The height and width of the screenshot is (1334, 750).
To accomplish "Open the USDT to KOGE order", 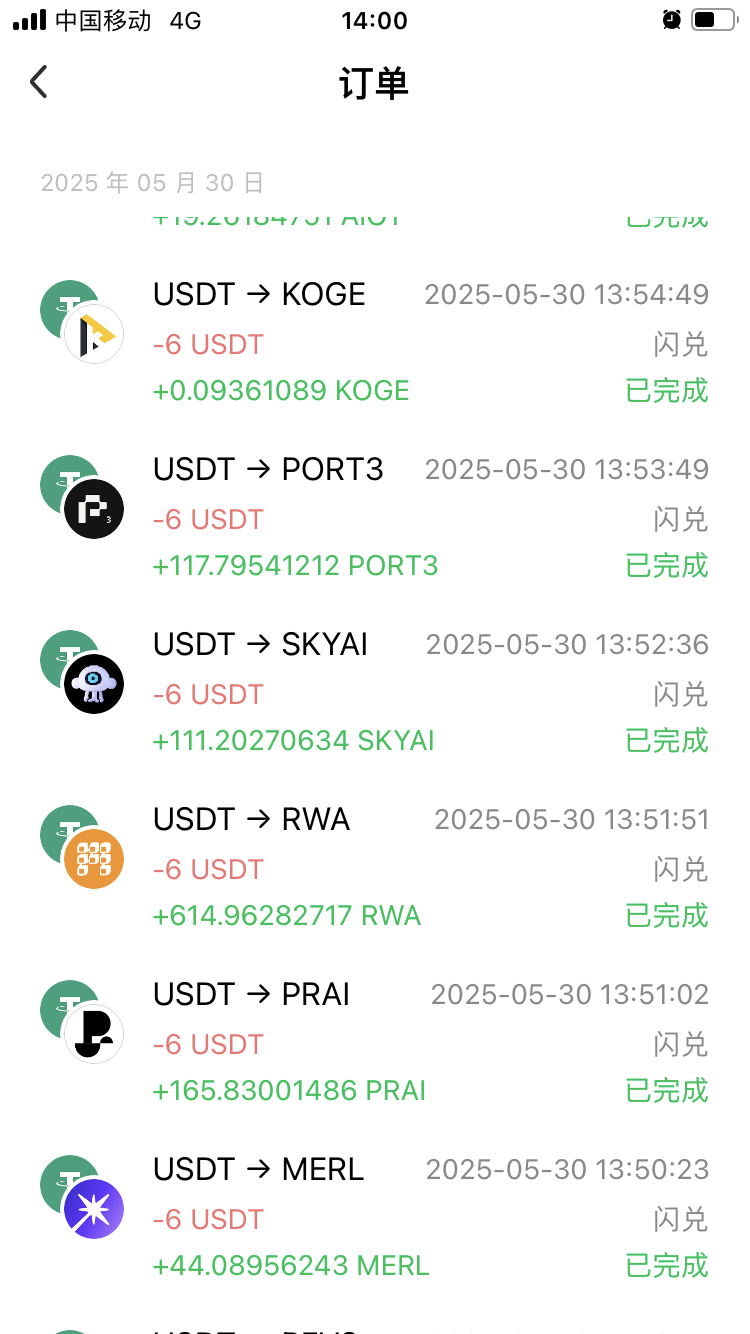I will pyautogui.click(x=375, y=342).
